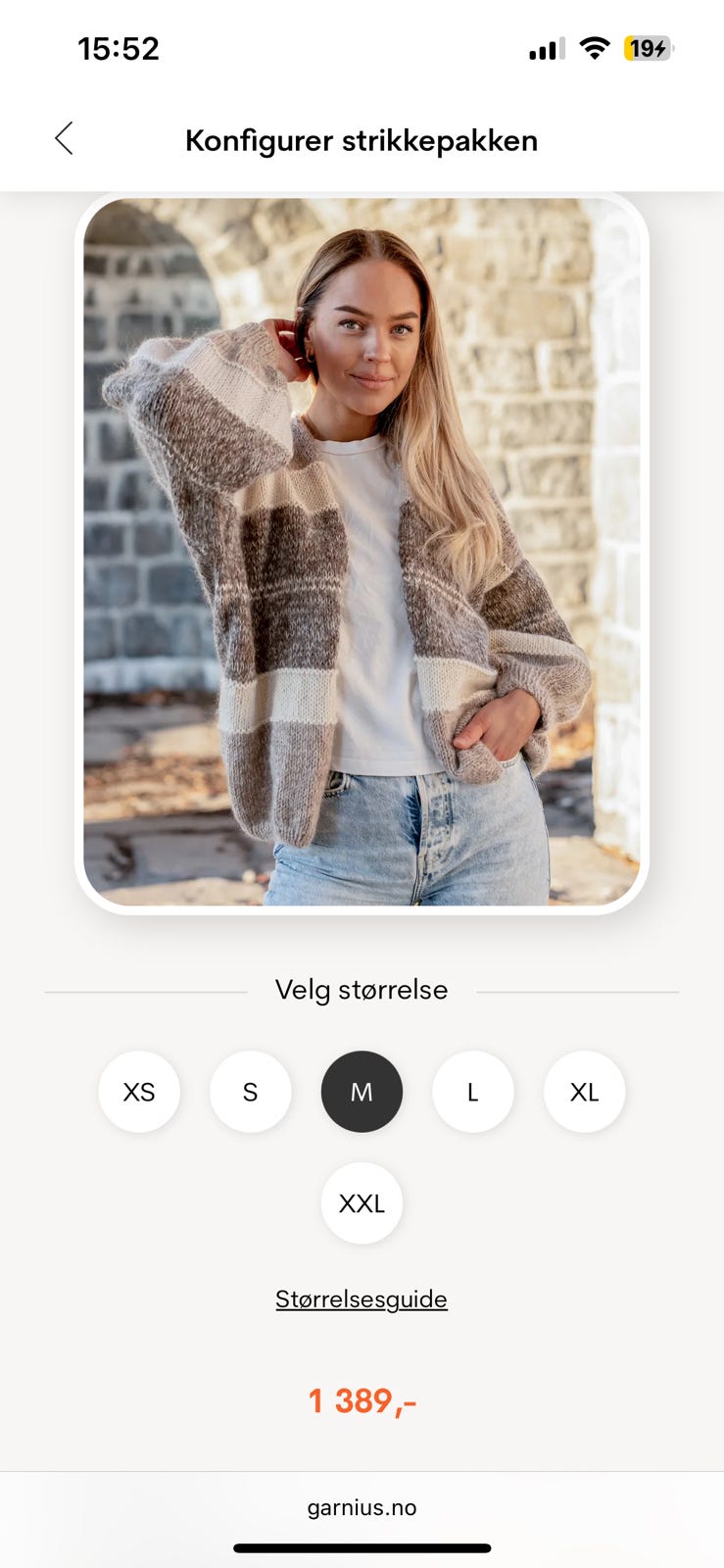
Task: Select the XXL size option
Action: 362,1203
